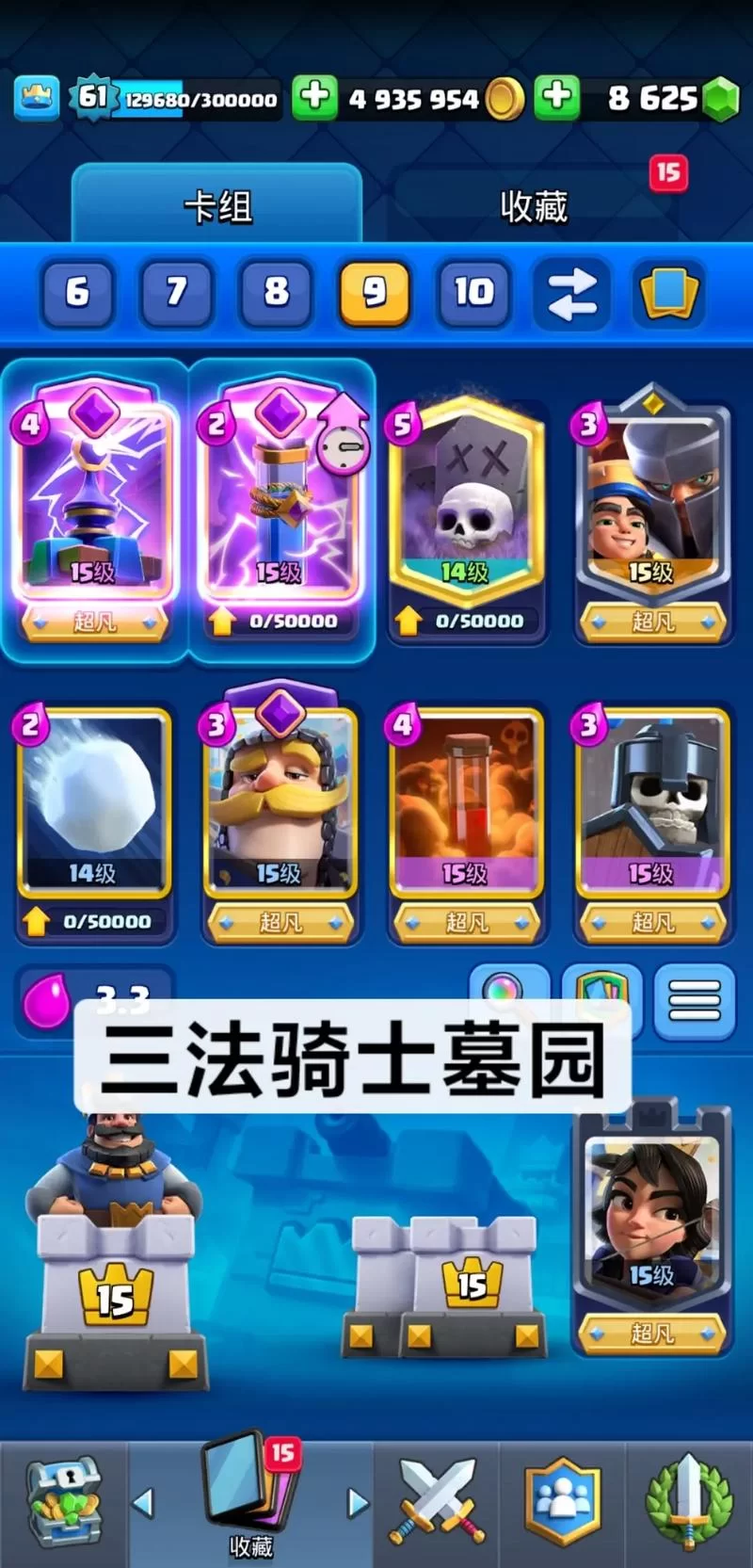
Task: Select deck slot 8
Action: [x=276, y=293]
